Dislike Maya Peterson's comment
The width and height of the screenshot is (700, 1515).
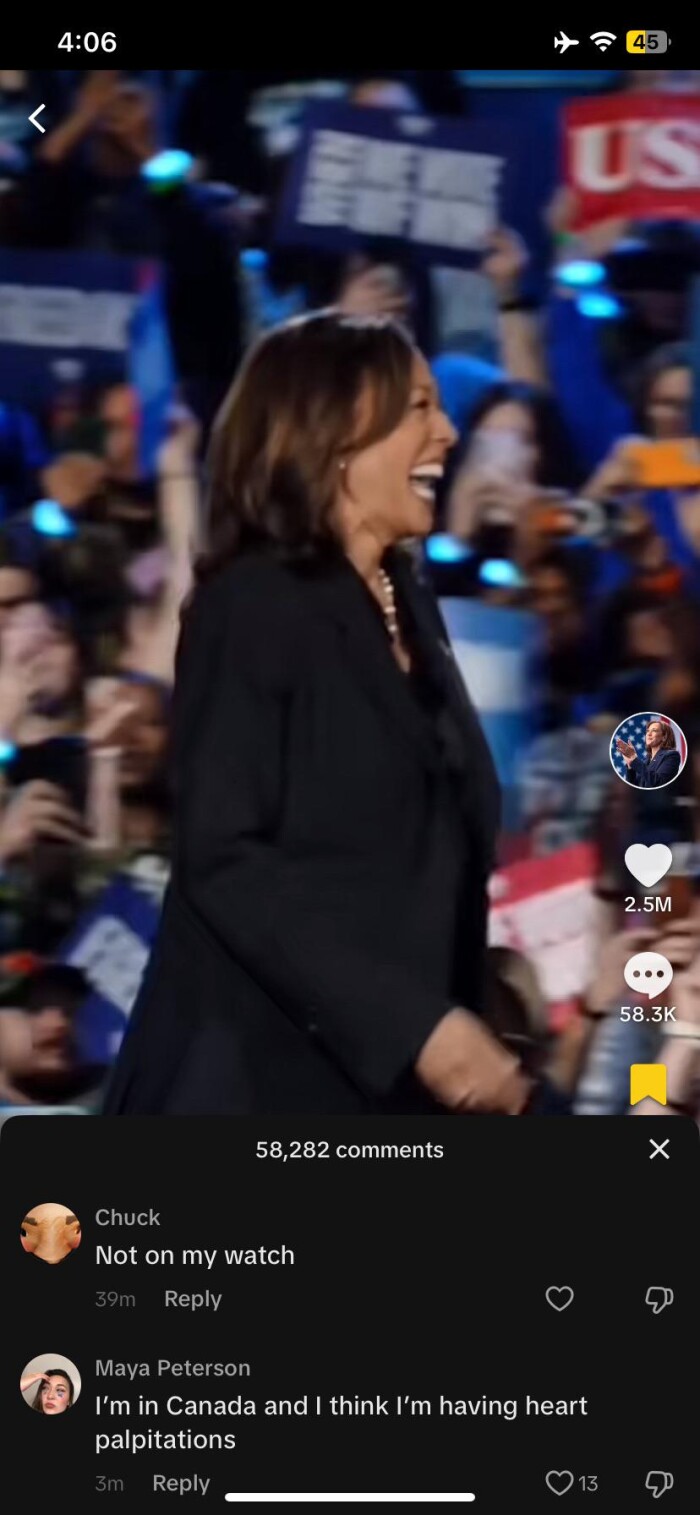click(659, 1483)
